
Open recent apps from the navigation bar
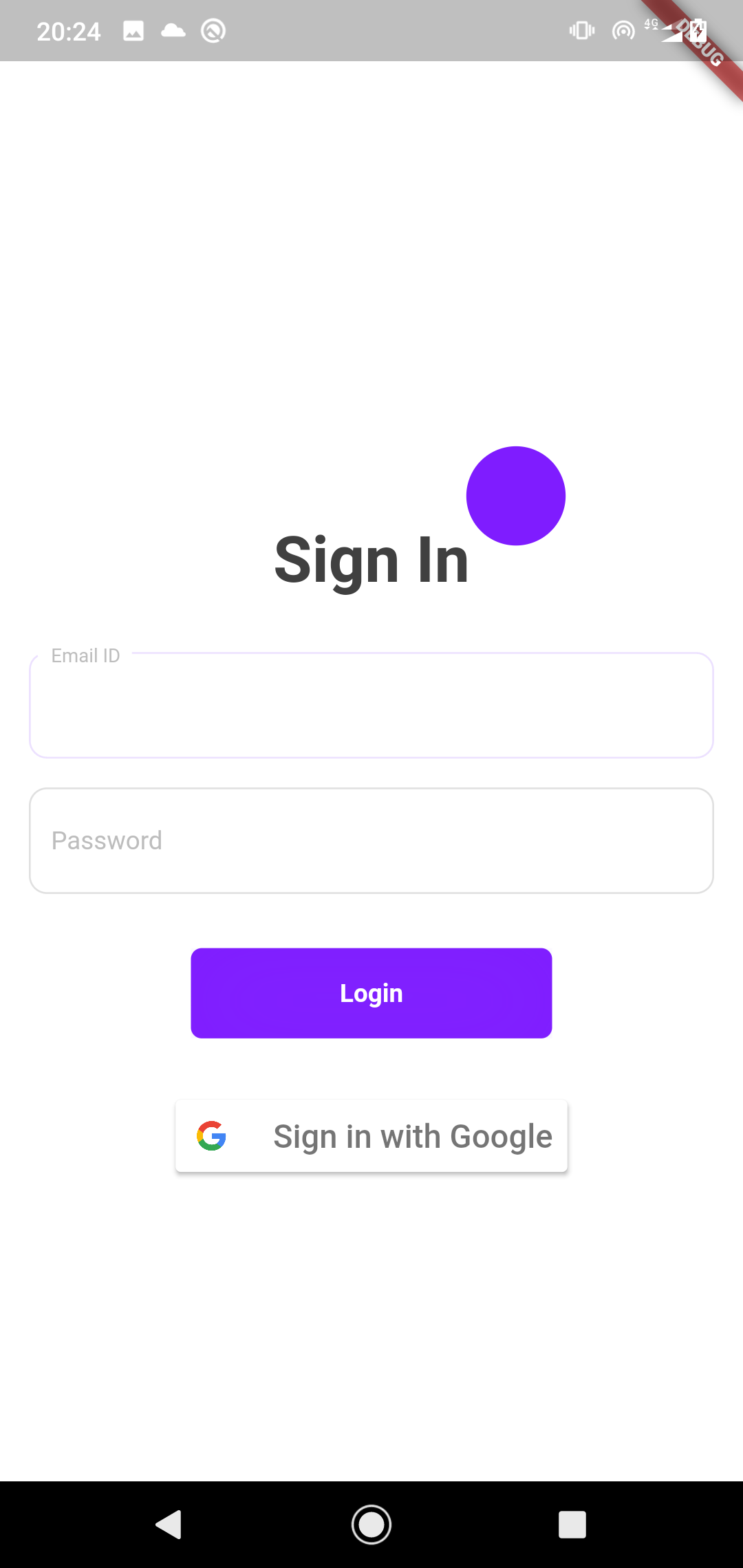(x=572, y=1525)
